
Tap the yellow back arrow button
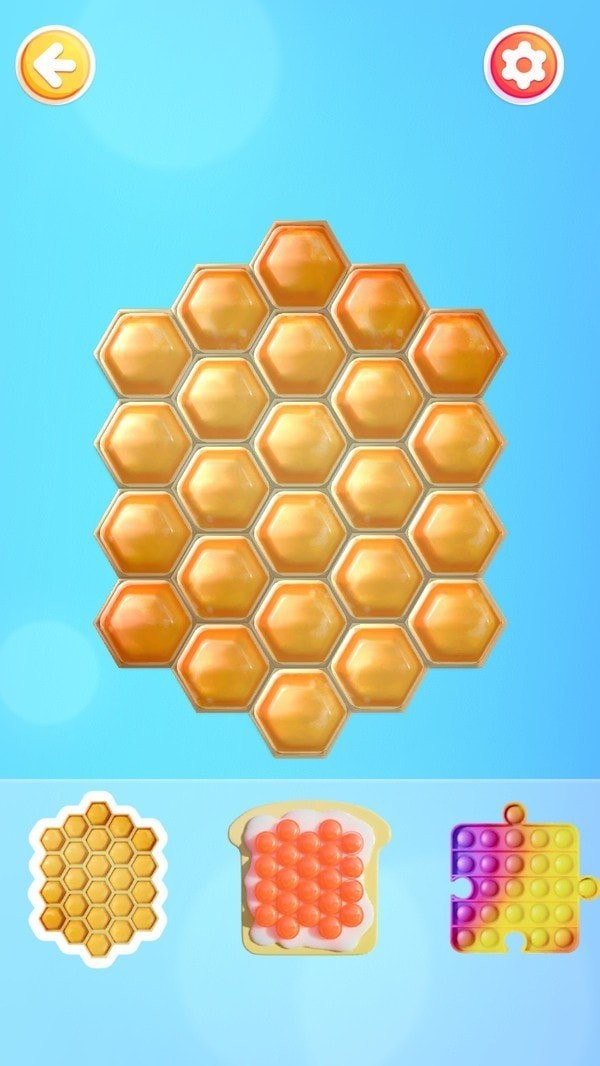point(55,65)
